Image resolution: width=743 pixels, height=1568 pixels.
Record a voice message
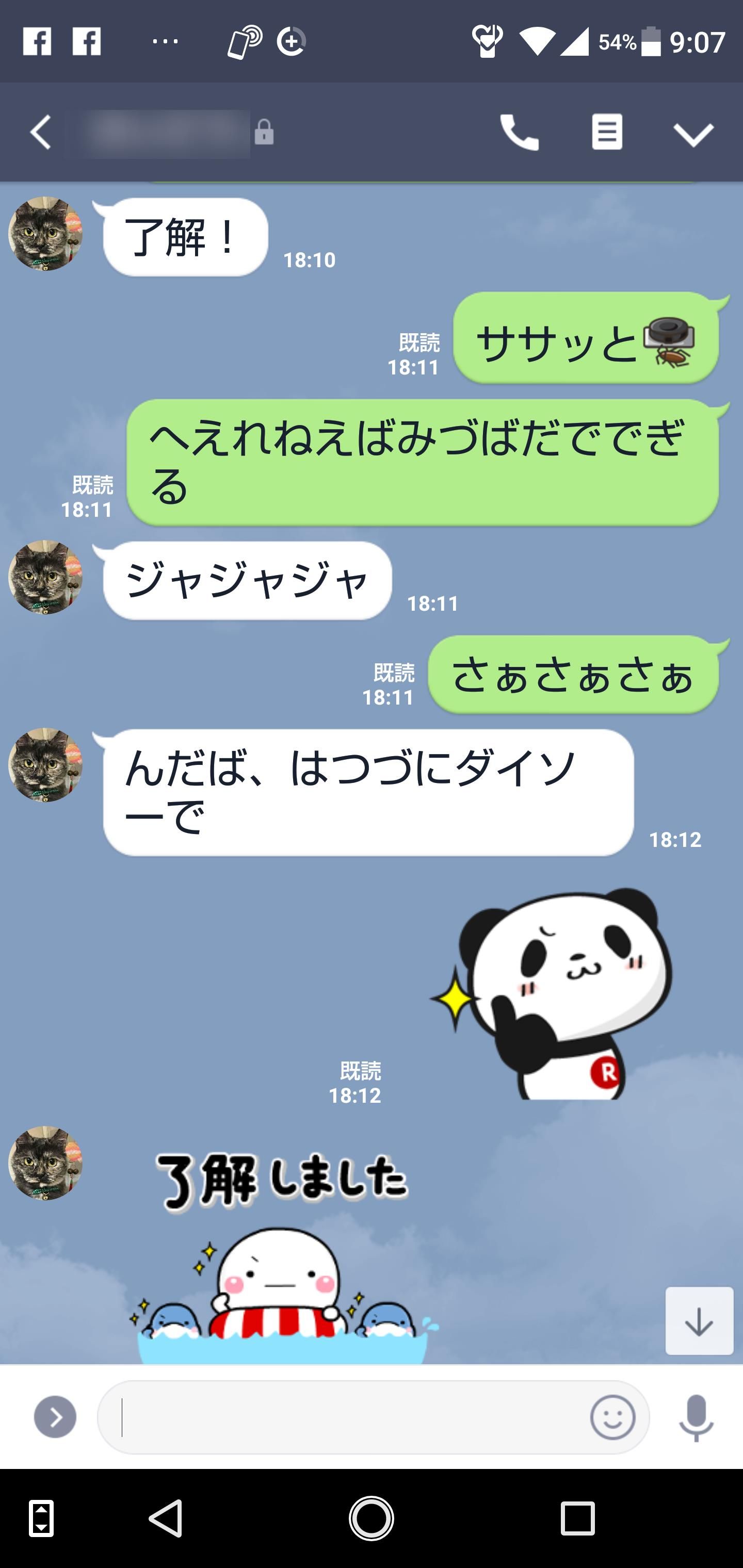click(x=696, y=1417)
